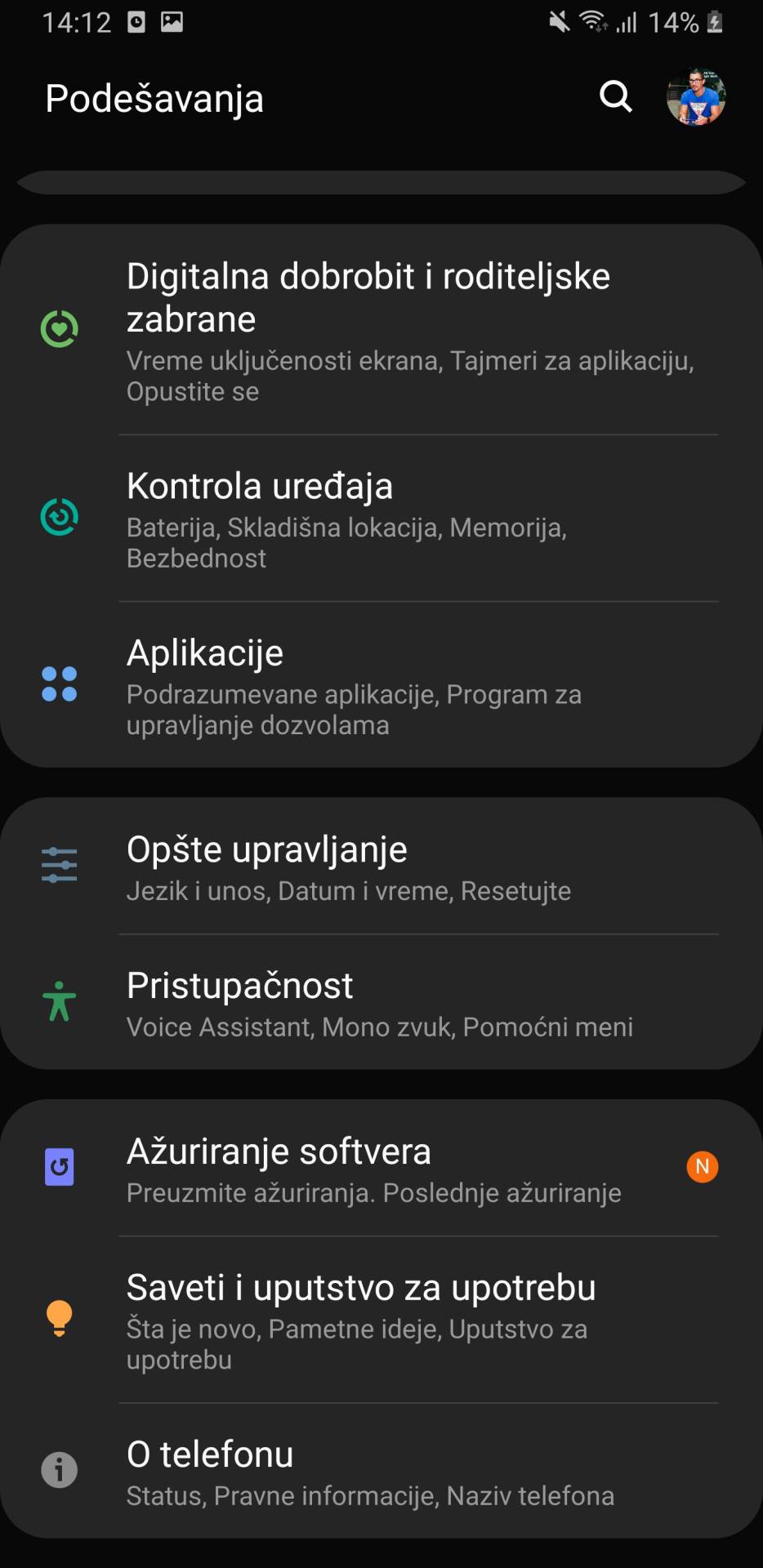Select the Kontrola uređaja teal icon

pos(59,514)
